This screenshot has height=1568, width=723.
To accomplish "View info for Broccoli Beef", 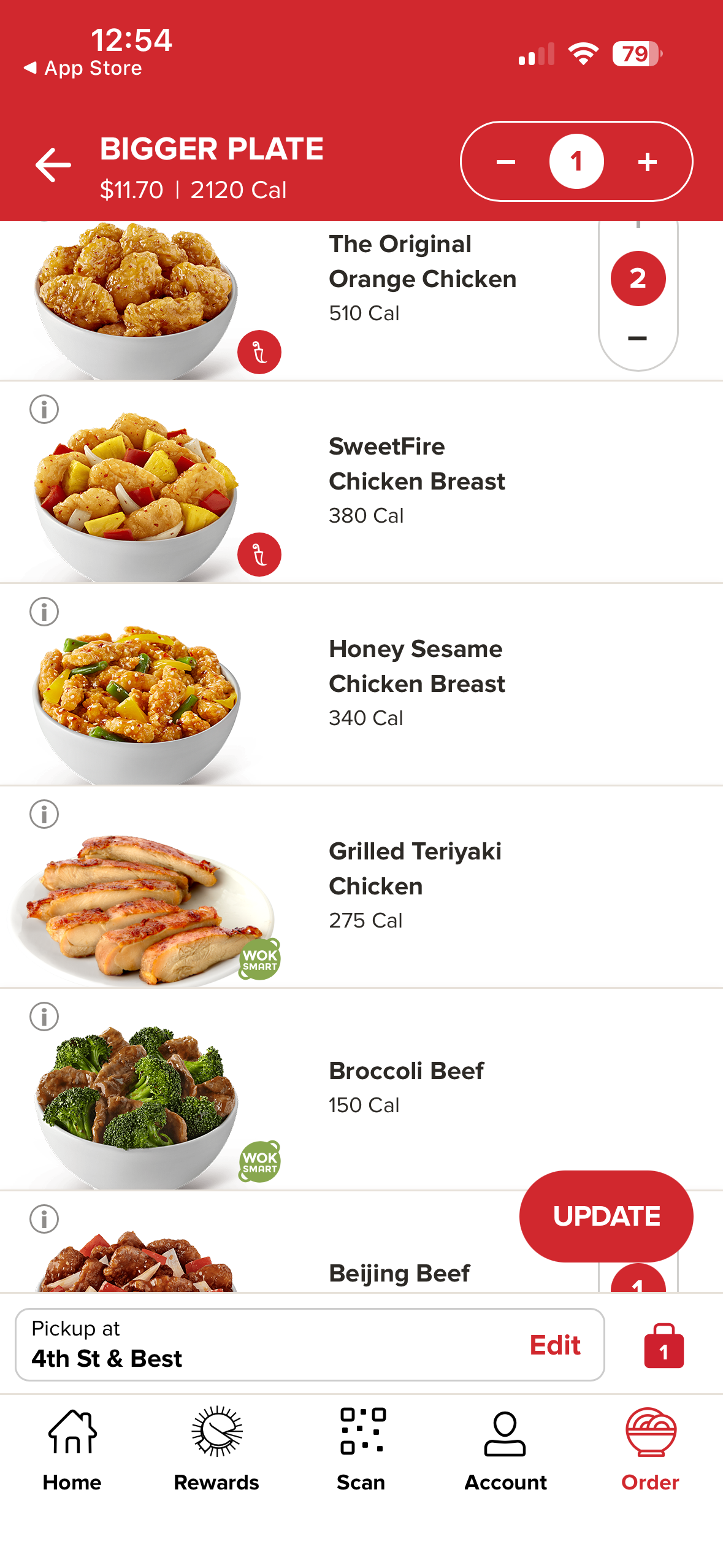I will pos(44,1017).
